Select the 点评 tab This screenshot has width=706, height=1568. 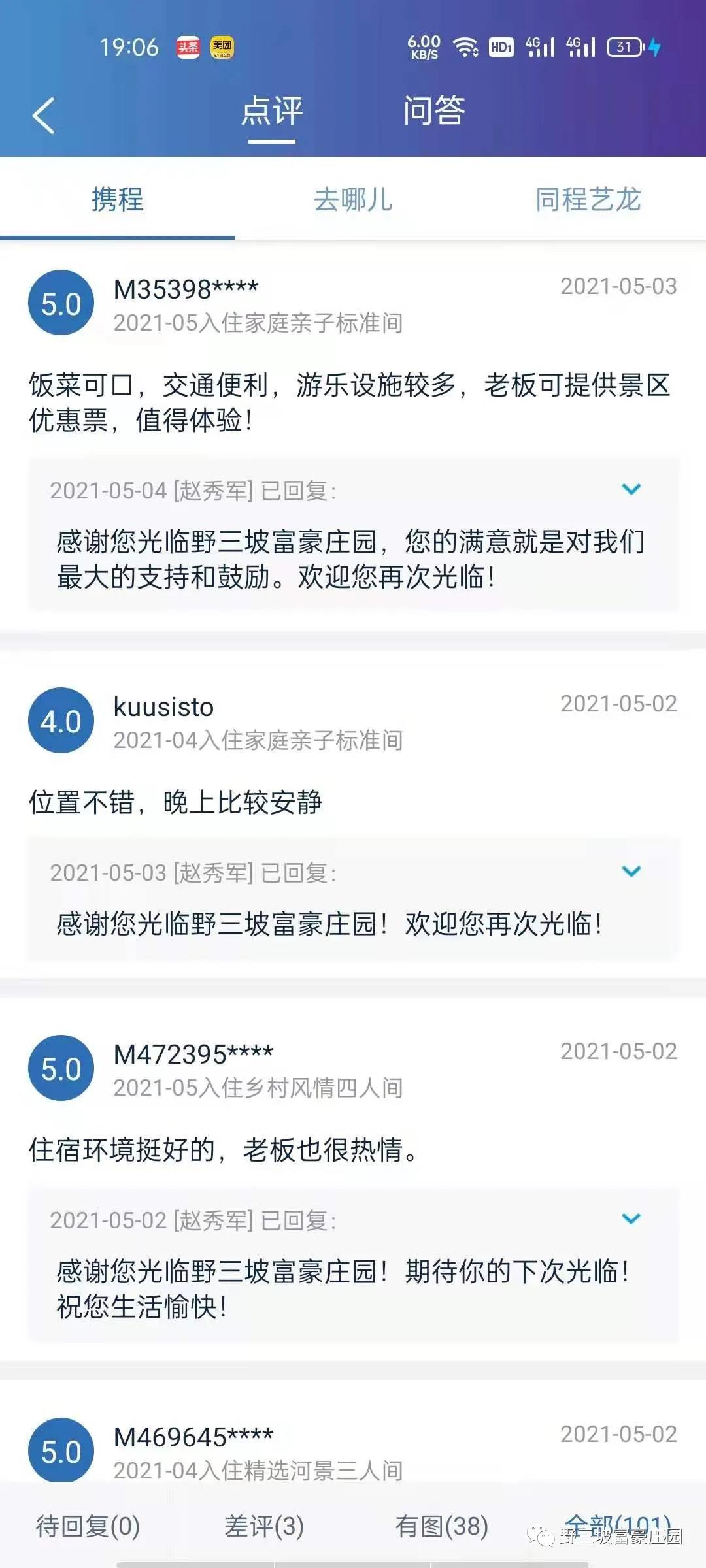tap(272, 110)
